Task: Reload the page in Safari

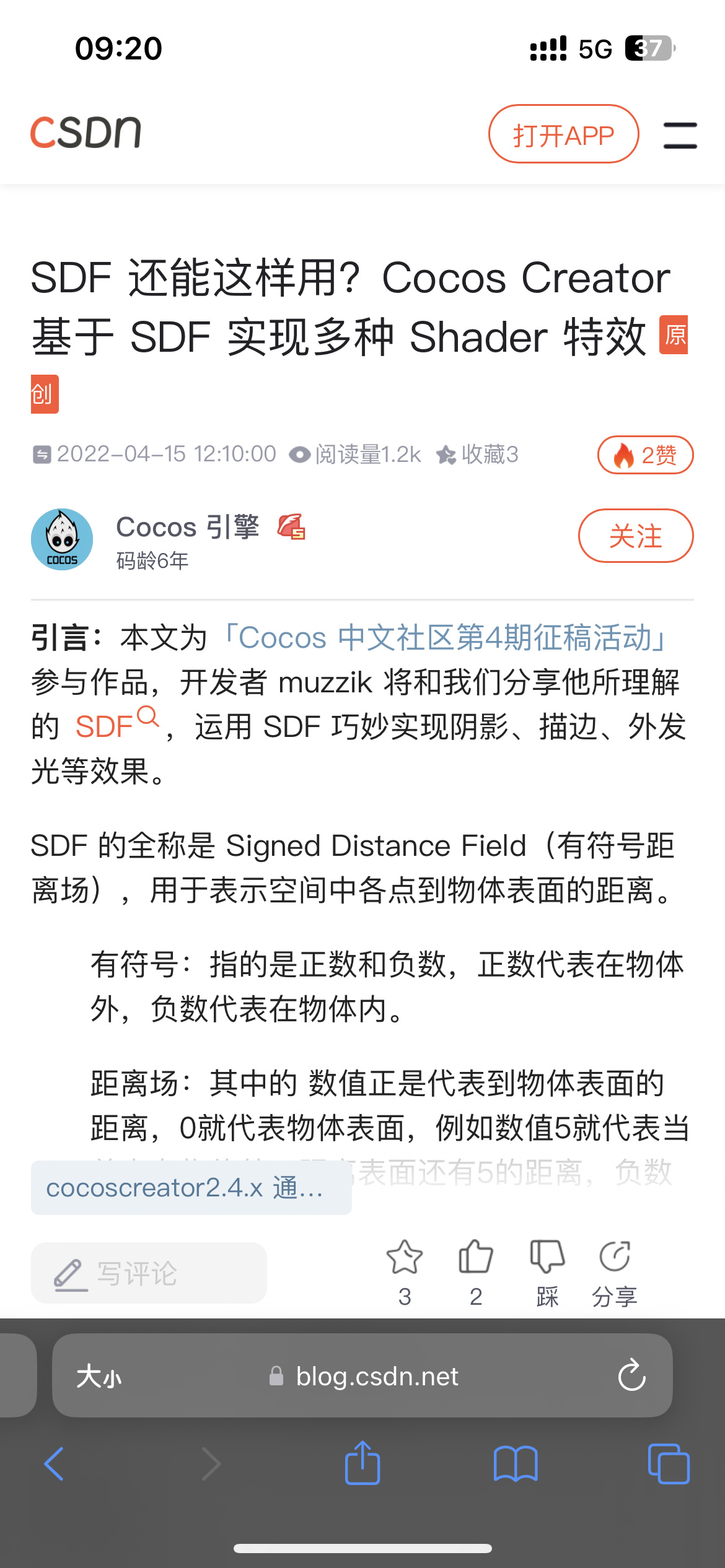Action: 631,1375
